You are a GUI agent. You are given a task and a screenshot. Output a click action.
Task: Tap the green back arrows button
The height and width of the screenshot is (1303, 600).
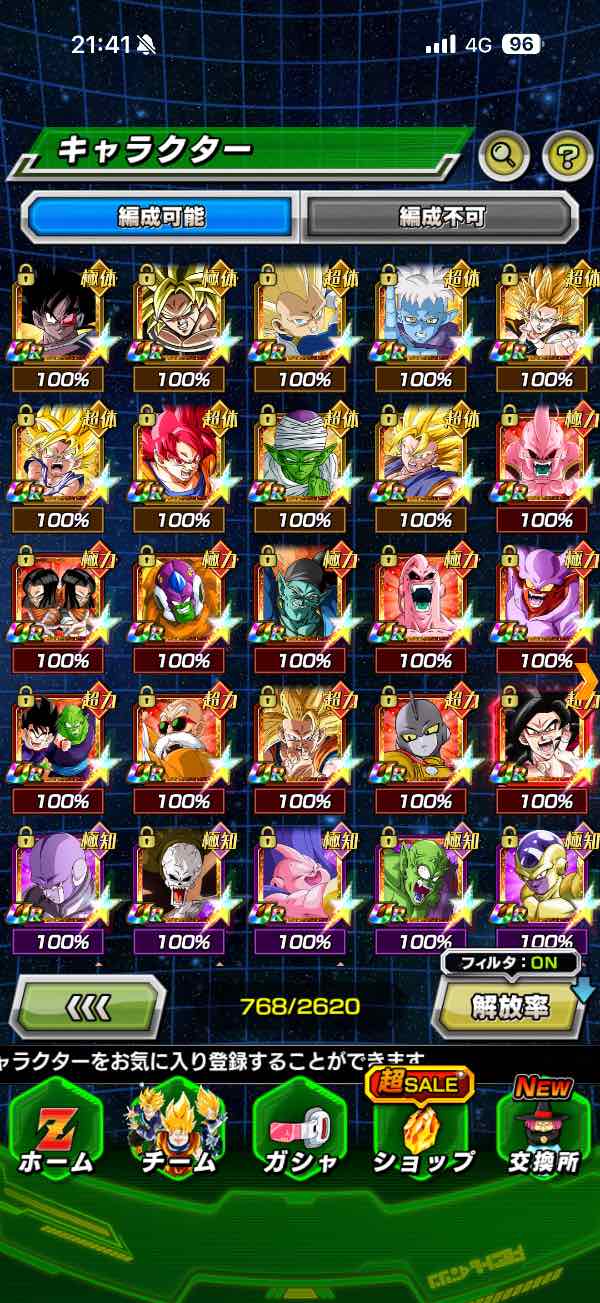[88, 1006]
